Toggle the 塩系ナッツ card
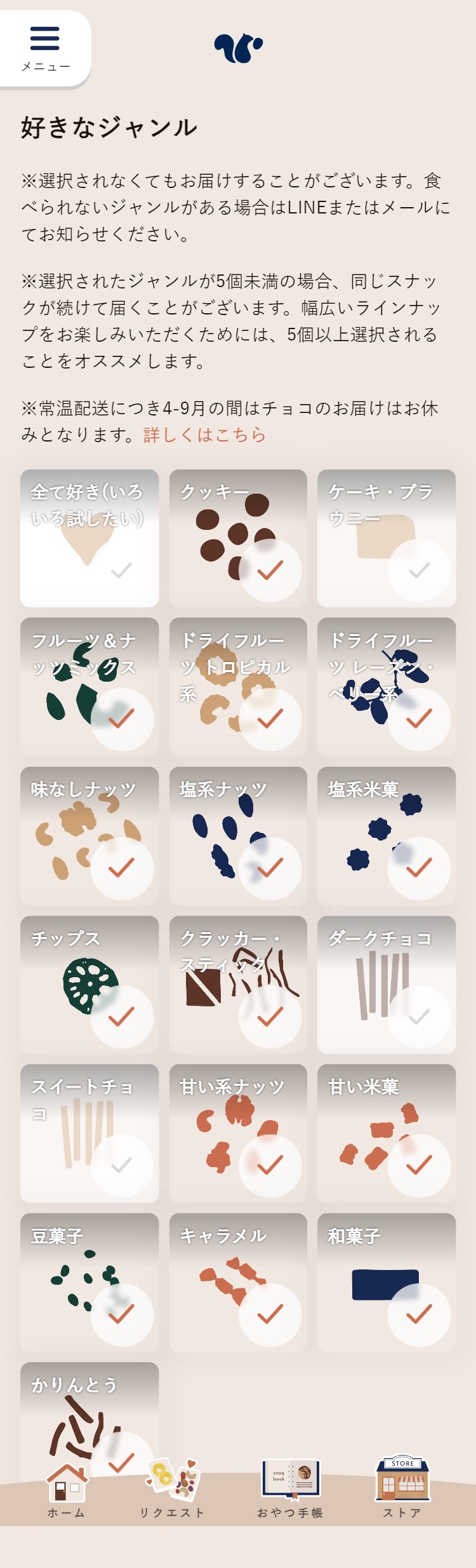This screenshot has width=476, height=1568. pos(238,835)
